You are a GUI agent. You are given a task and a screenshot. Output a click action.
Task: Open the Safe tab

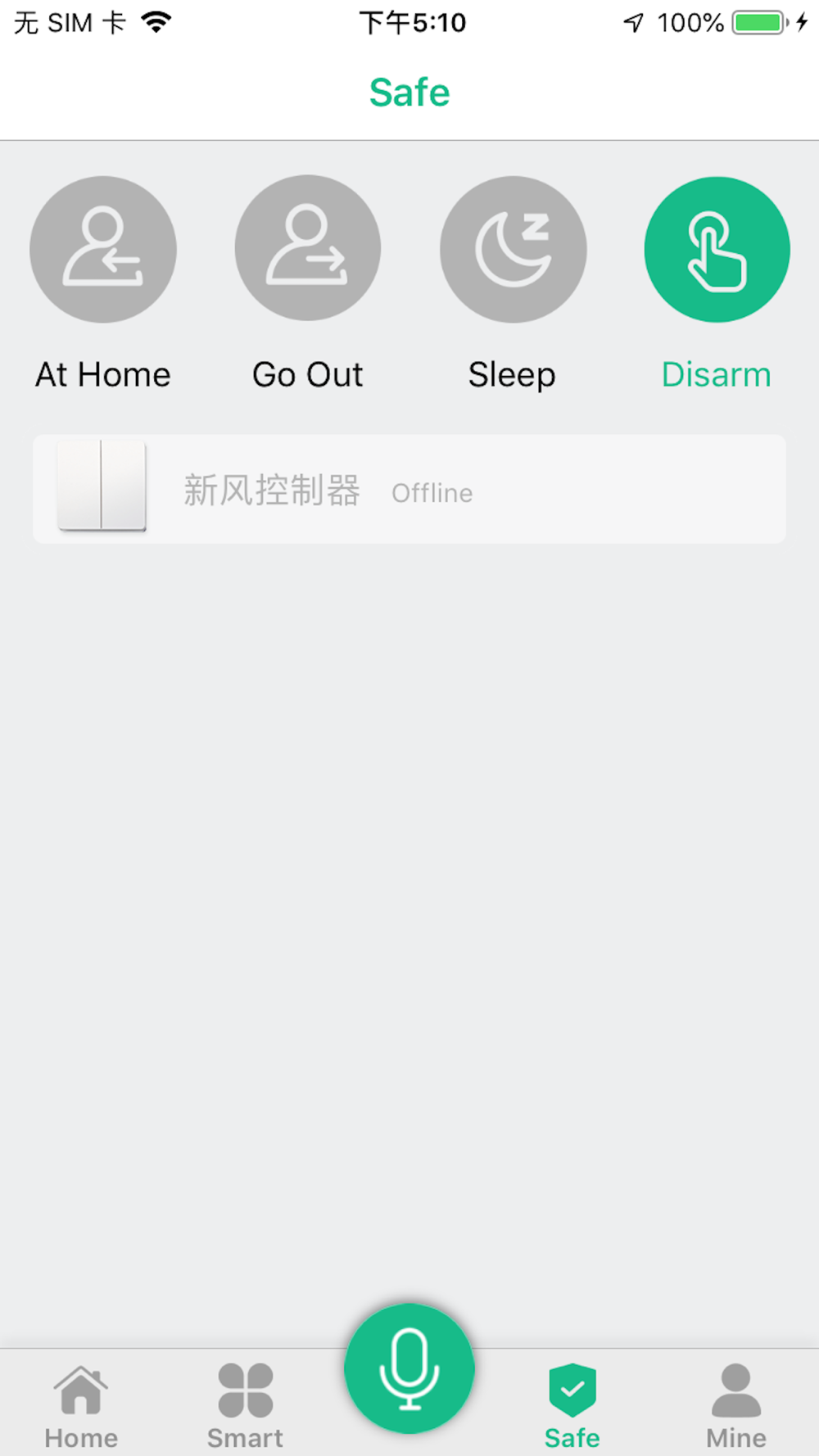click(x=572, y=1406)
